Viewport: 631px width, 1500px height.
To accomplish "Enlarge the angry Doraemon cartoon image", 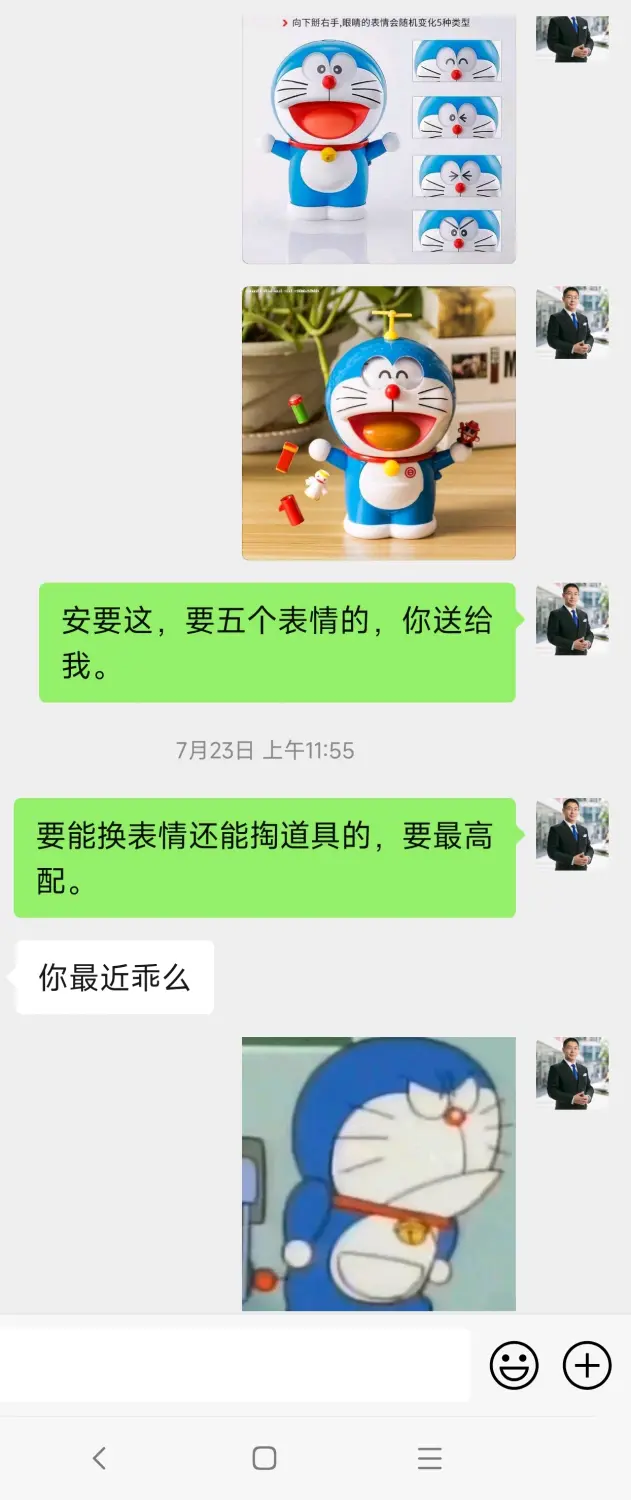I will [379, 1173].
